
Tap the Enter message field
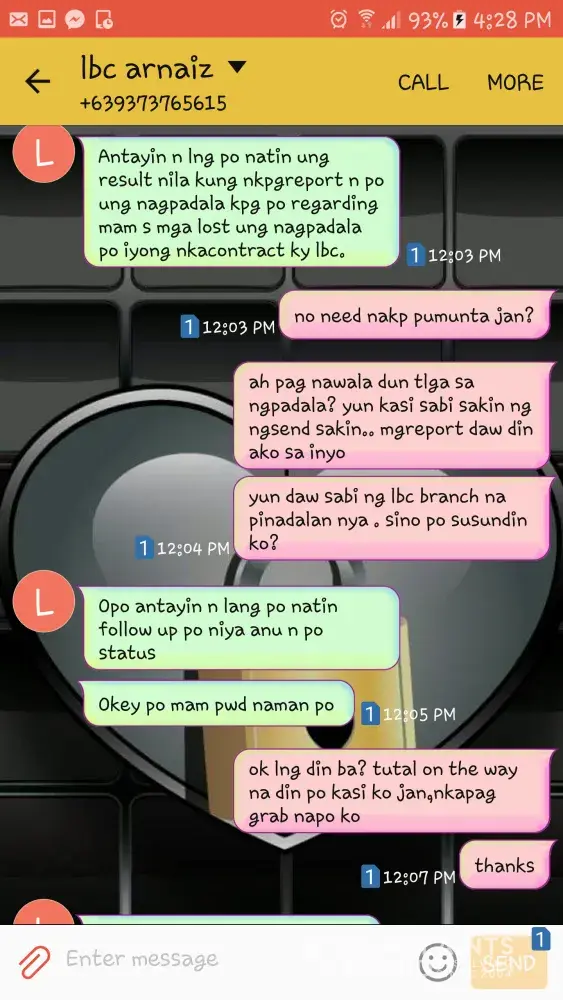tap(236, 959)
